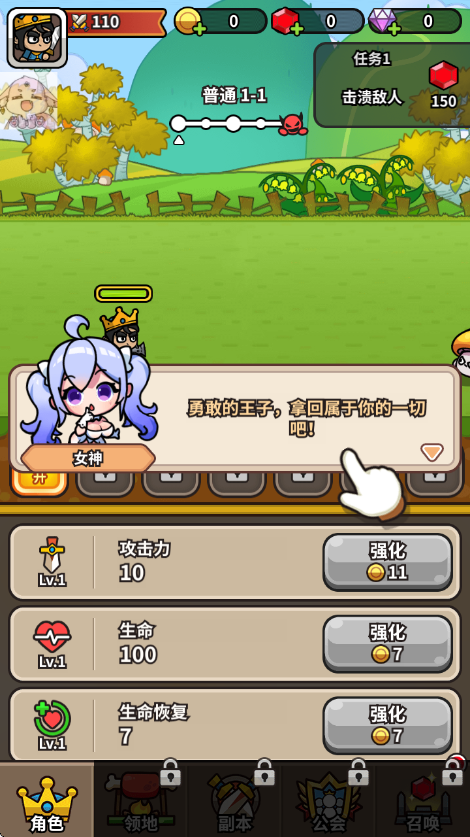Open the locked 副本 tab
The image size is (470, 837).
click(235, 800)
